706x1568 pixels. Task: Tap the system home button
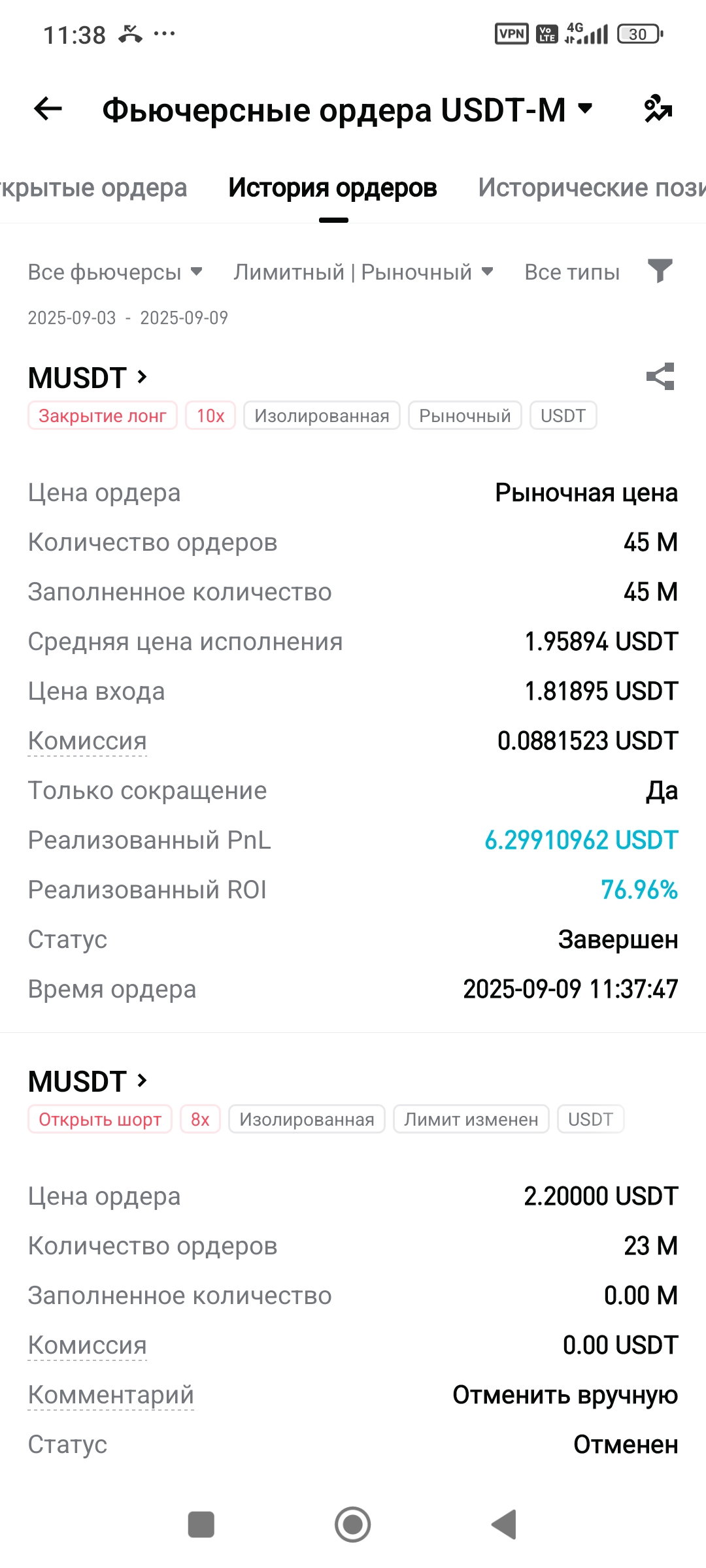click(x=353, y=1525)
